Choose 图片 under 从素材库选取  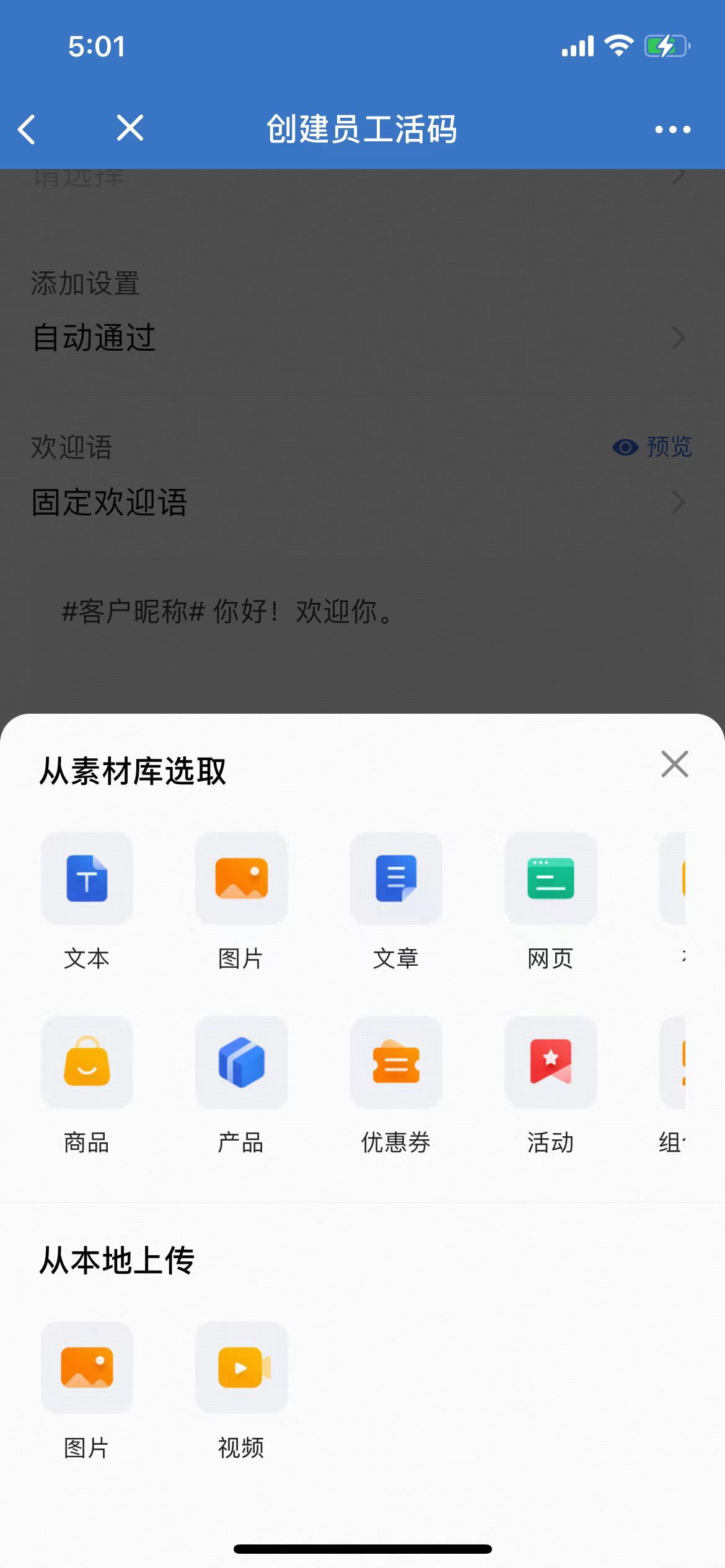point(241,879)
